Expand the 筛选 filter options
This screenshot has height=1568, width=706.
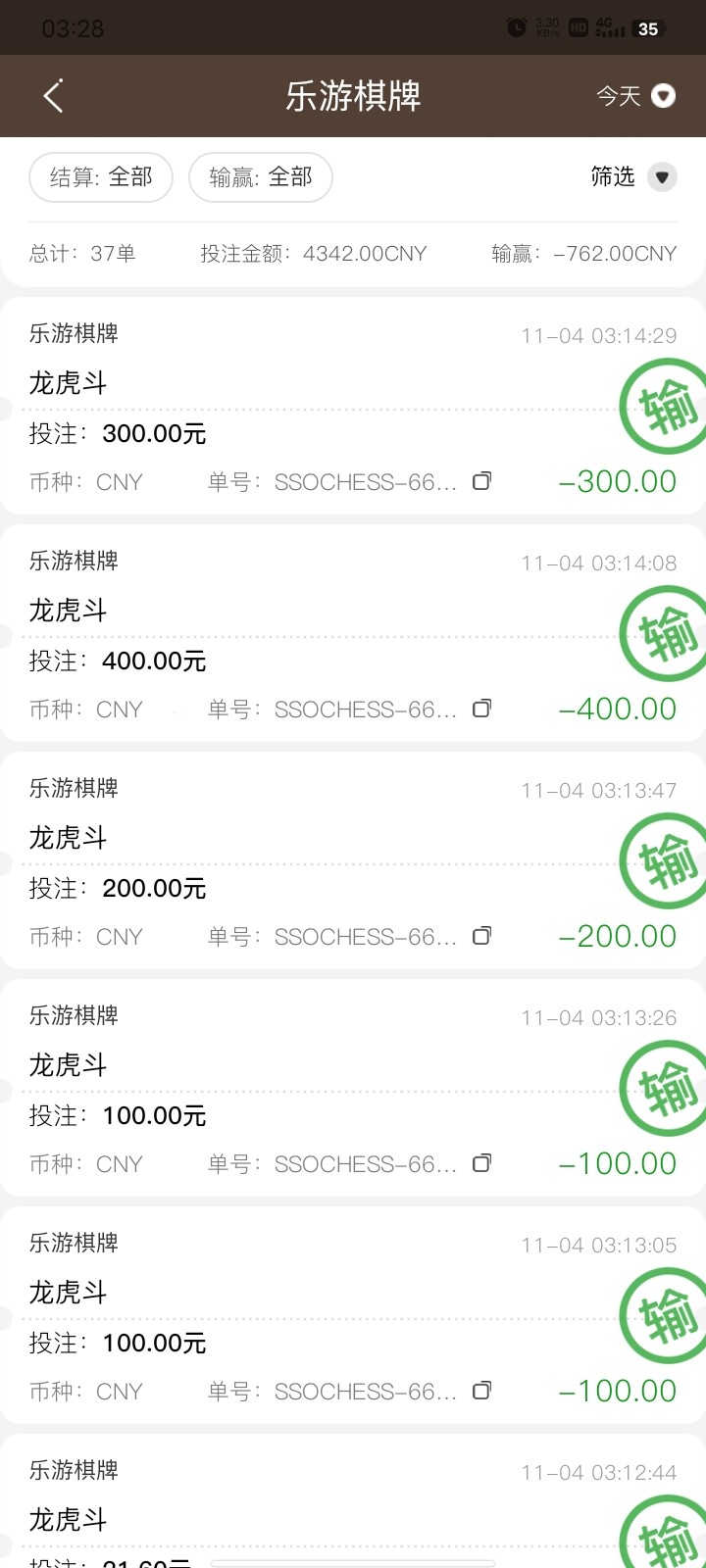click(632, 177)
